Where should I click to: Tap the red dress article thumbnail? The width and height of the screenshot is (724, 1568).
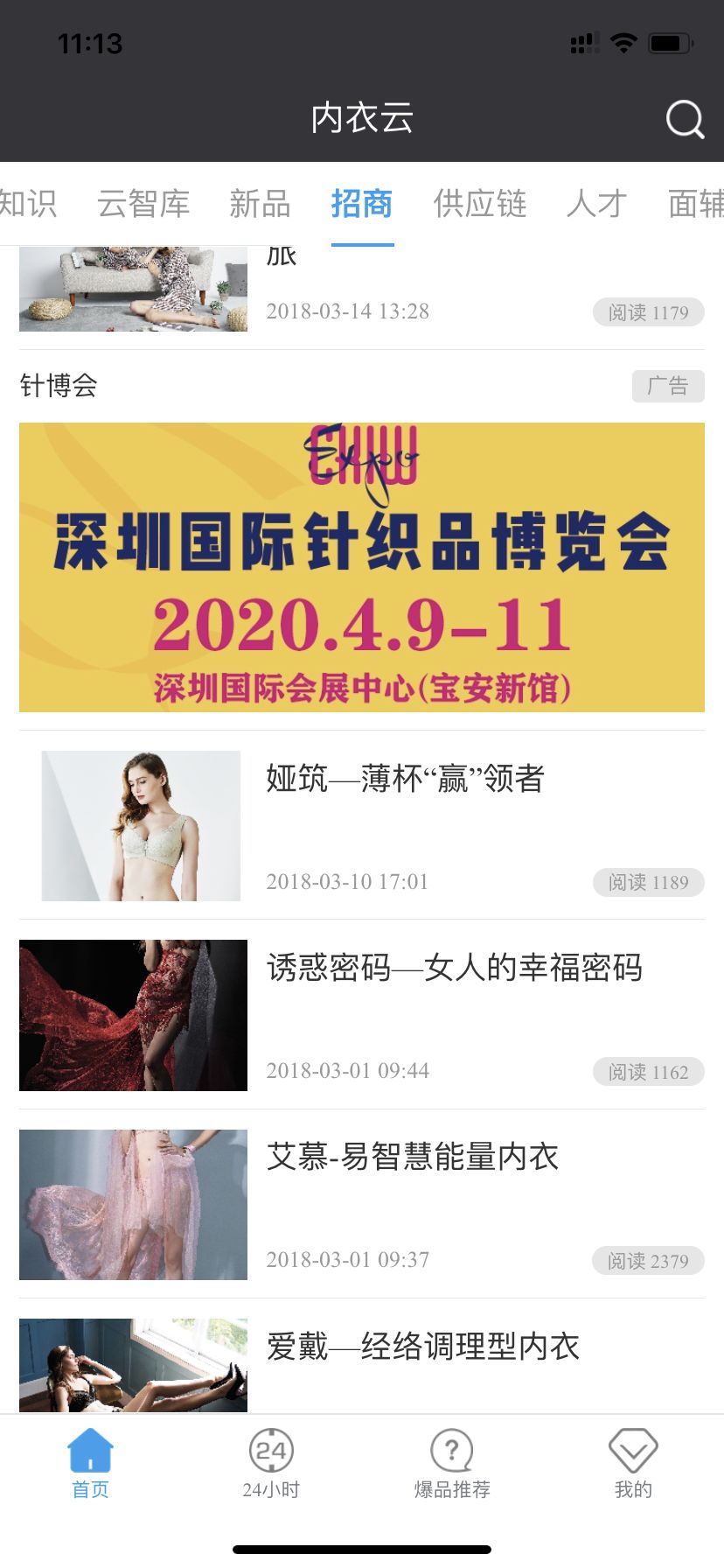click(x=132, y=1015)
